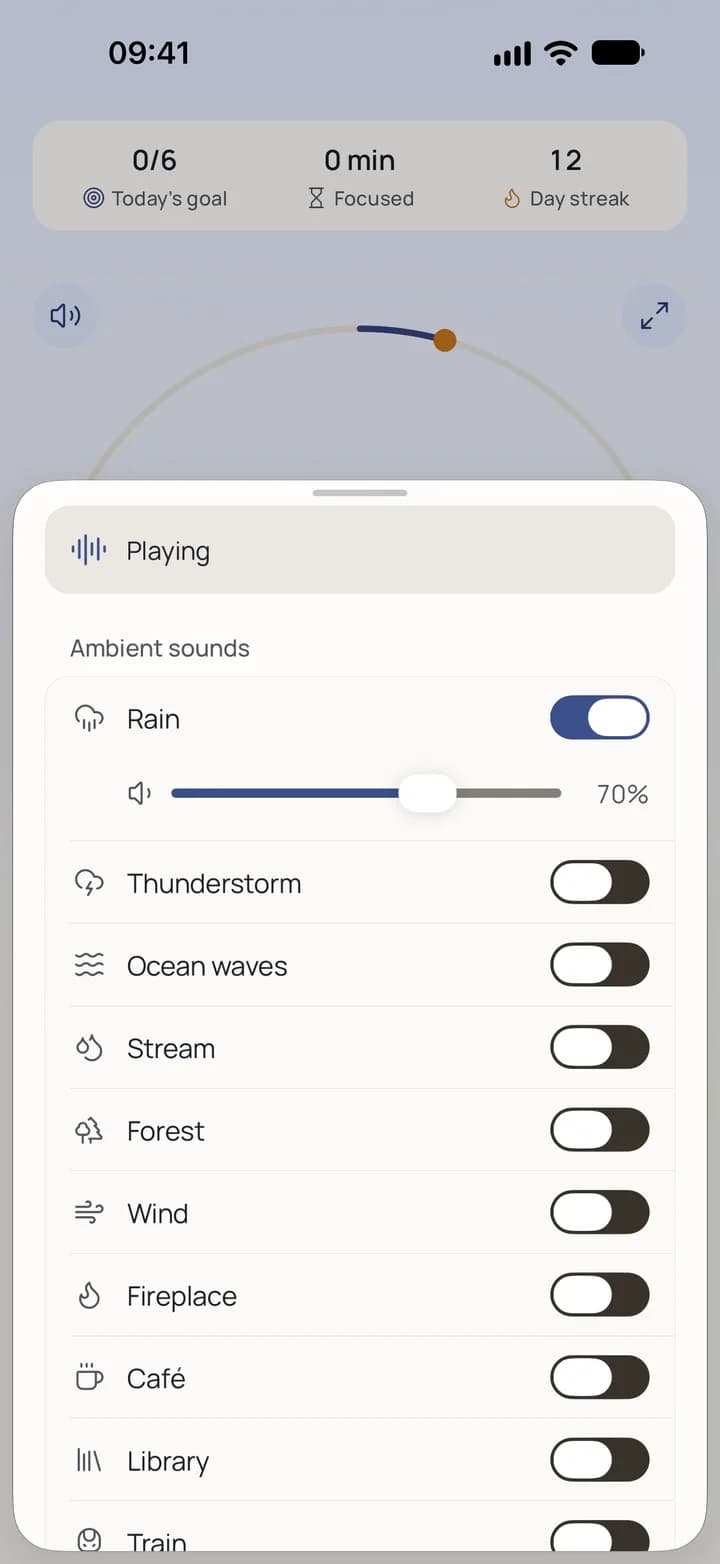Tap the sheet's drag handle
The width and height of the screenshot is (720, 1564).
click(360, 493)
